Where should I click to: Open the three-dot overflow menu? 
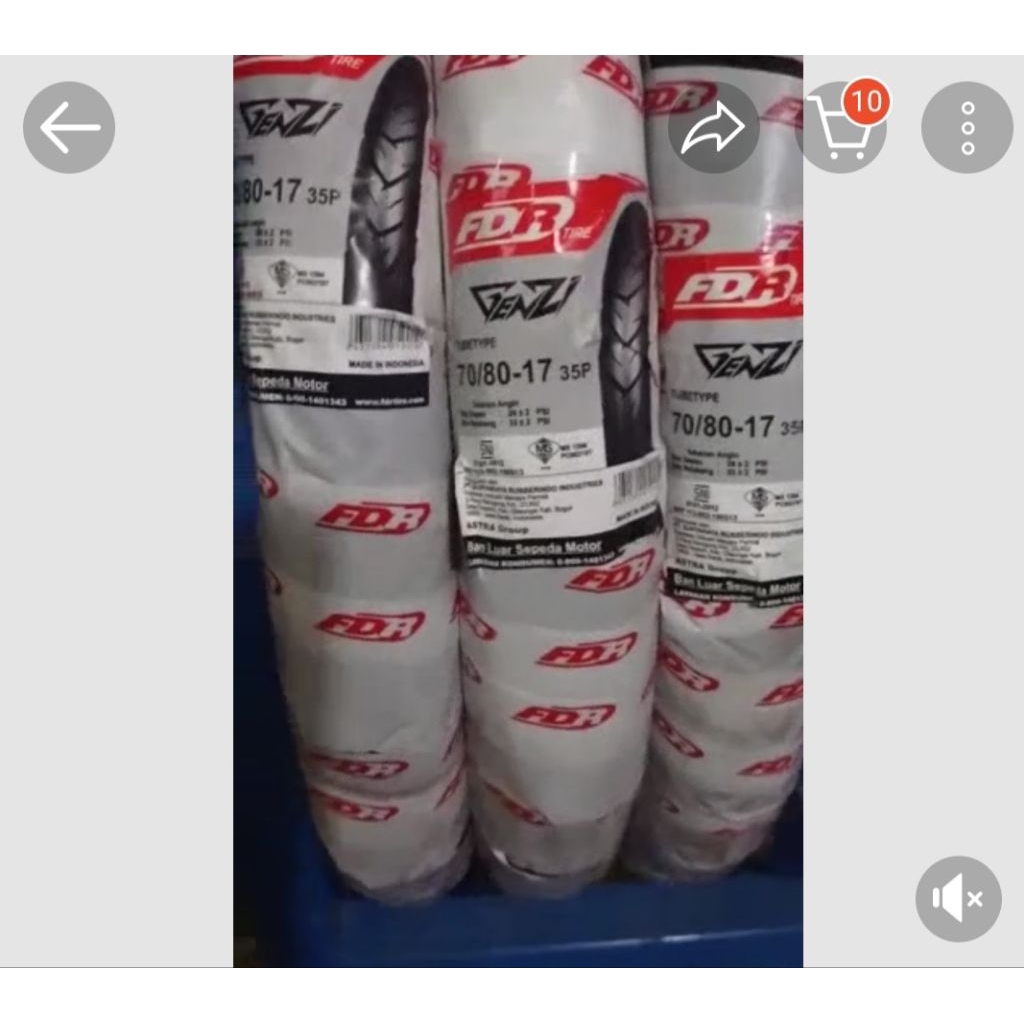967,128
